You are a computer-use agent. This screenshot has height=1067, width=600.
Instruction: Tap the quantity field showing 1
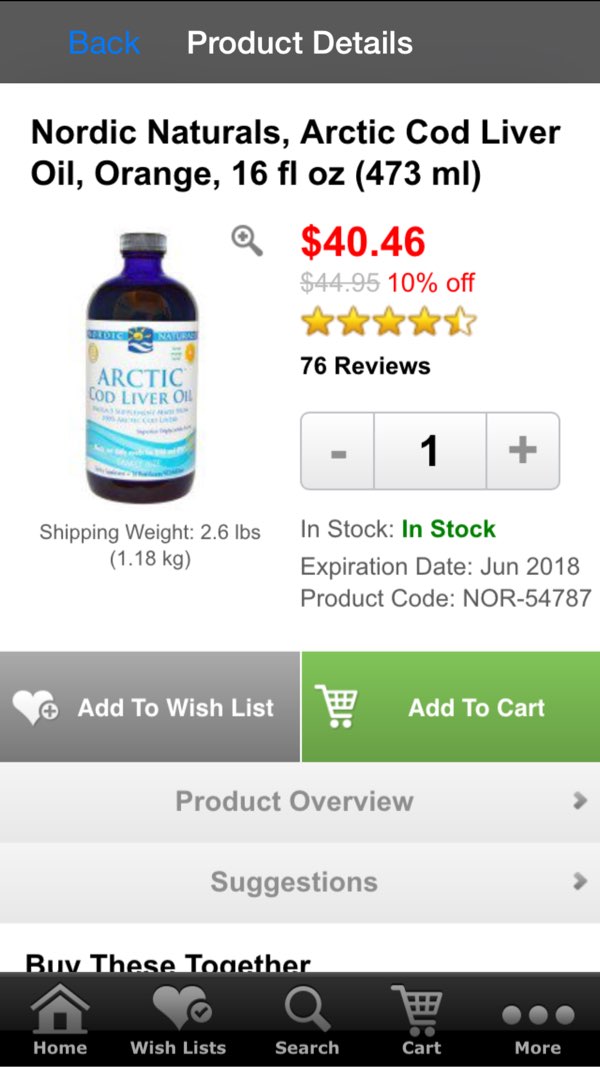pyautogui.click(x=430, y=451)
